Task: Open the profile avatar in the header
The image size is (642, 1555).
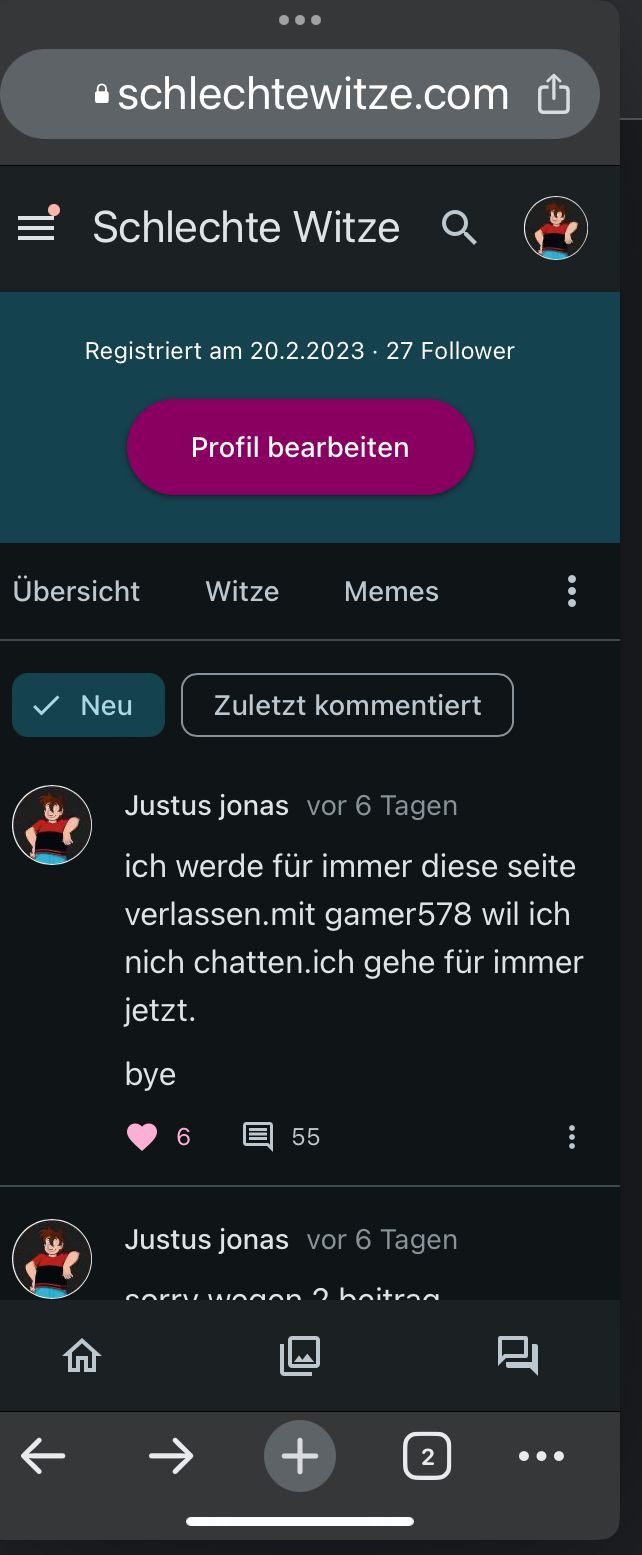Action: coord(555,228)
